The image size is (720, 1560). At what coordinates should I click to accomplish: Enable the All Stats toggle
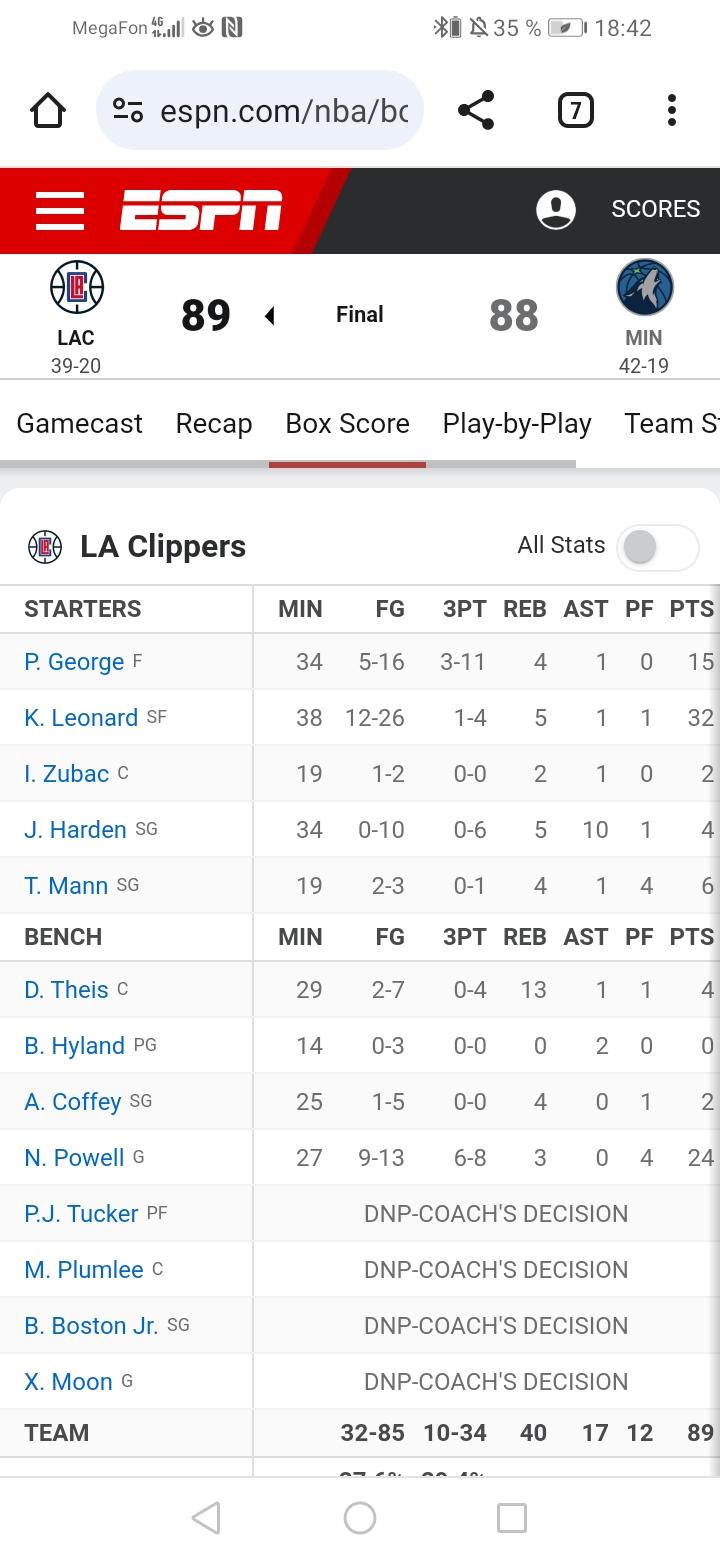click(x=658, y=547)
